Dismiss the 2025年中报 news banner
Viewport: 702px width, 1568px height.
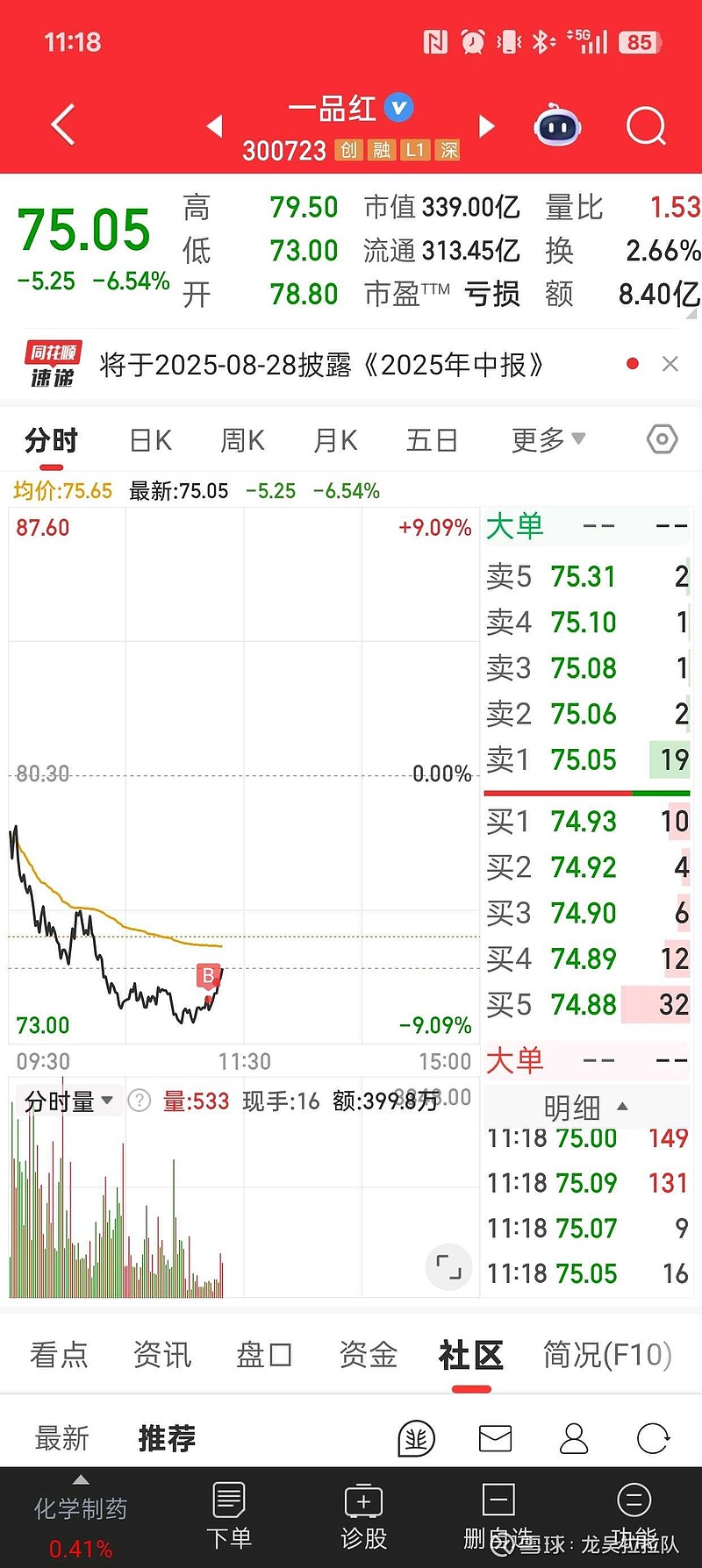tap(670, 364)
